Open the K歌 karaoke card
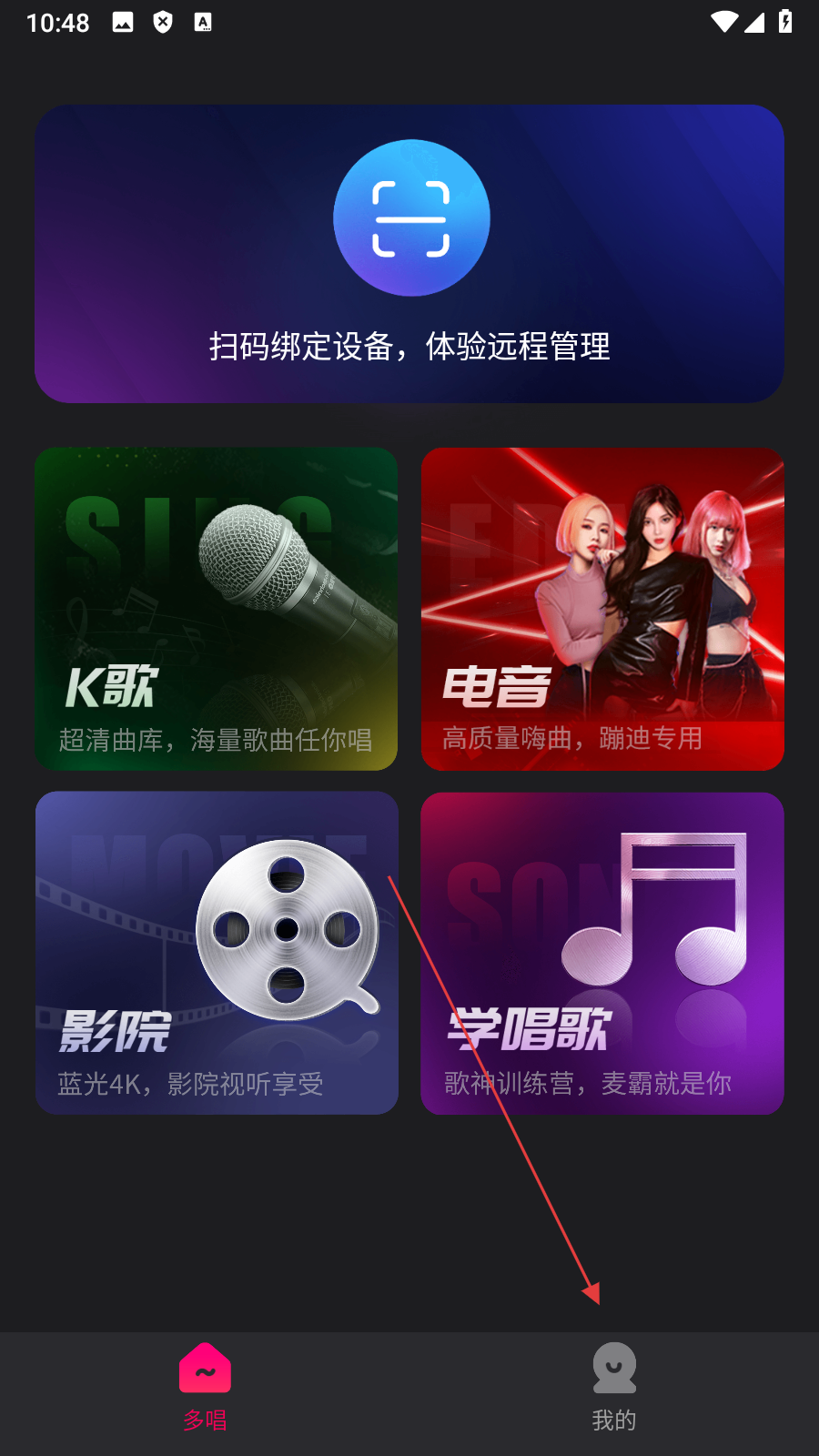819x1456 pixels. click(x=216, y=609)
